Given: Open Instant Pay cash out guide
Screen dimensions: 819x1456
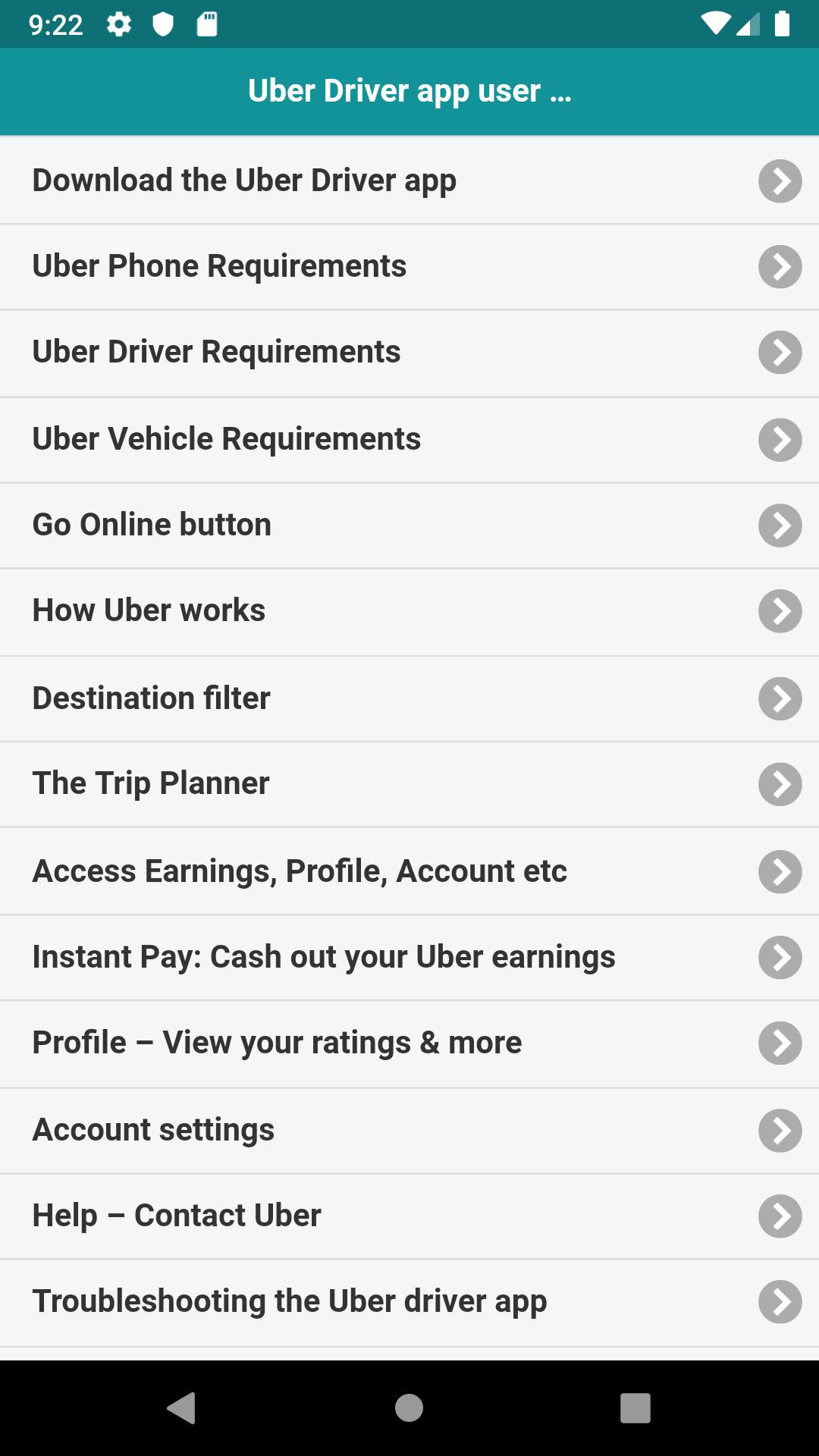Looking at the screenshot, I should 409,957.
